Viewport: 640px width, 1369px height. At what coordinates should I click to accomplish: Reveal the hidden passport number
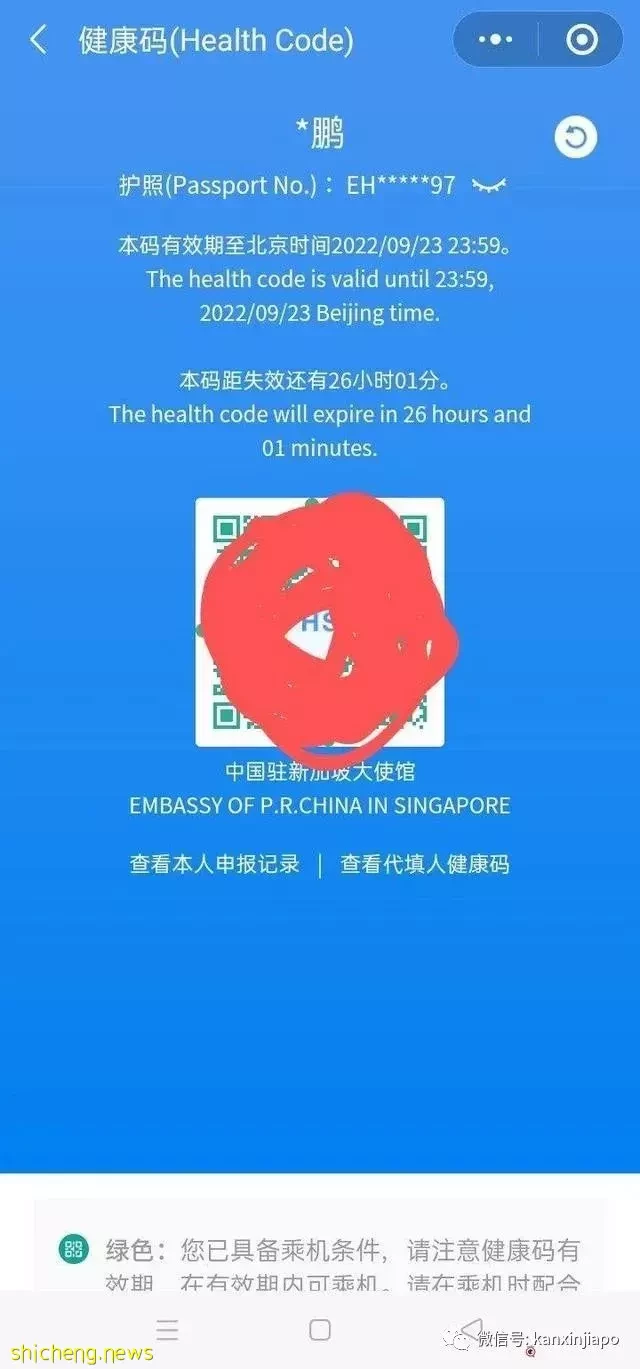pos(489,185)
